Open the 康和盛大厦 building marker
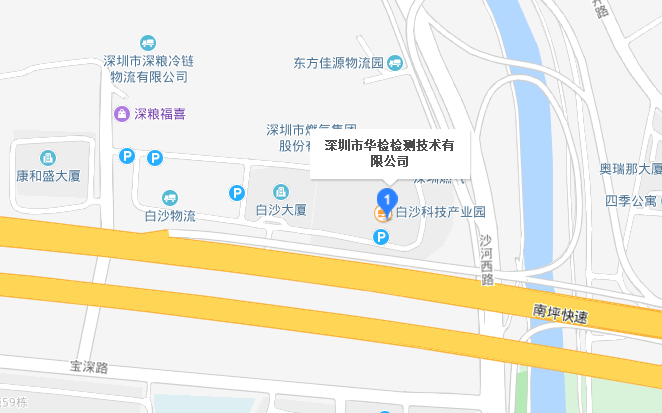The height and width of the screenshot is (413, 662). pos(47,158)
